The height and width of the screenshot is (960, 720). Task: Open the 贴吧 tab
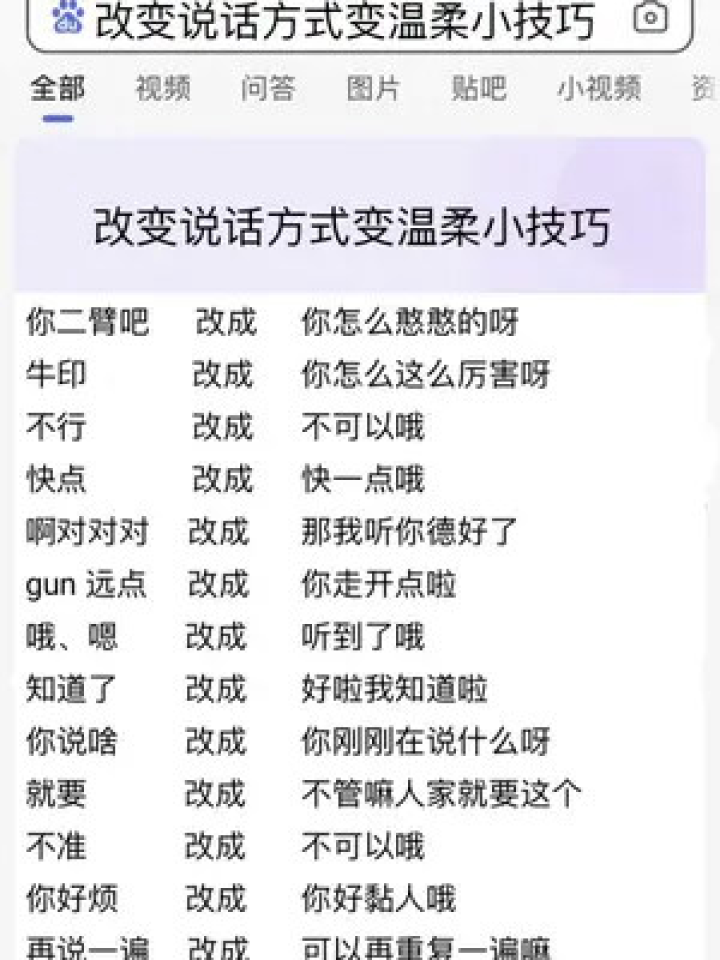click(478, 89)
